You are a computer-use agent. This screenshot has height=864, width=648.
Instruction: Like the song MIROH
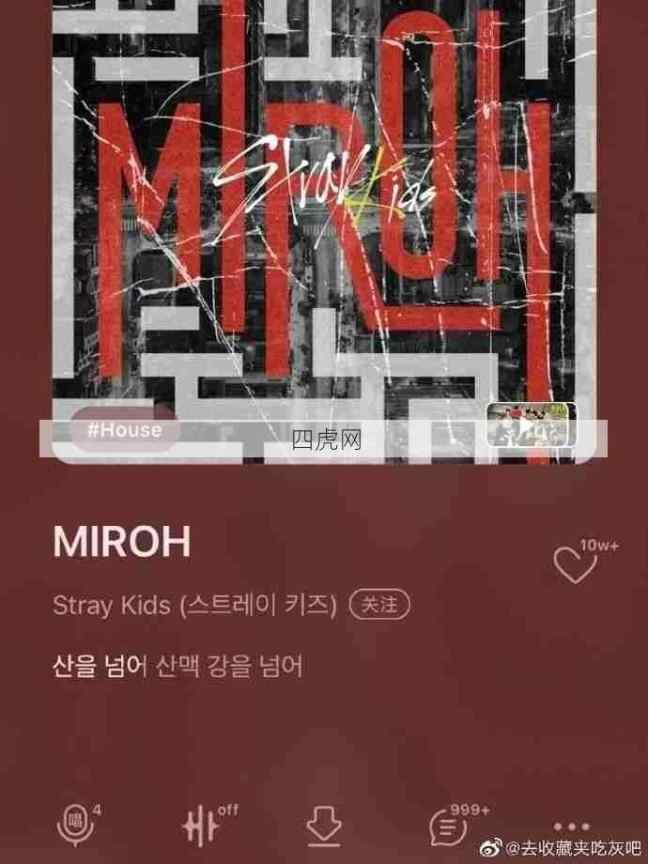click(x=576, y=562)
